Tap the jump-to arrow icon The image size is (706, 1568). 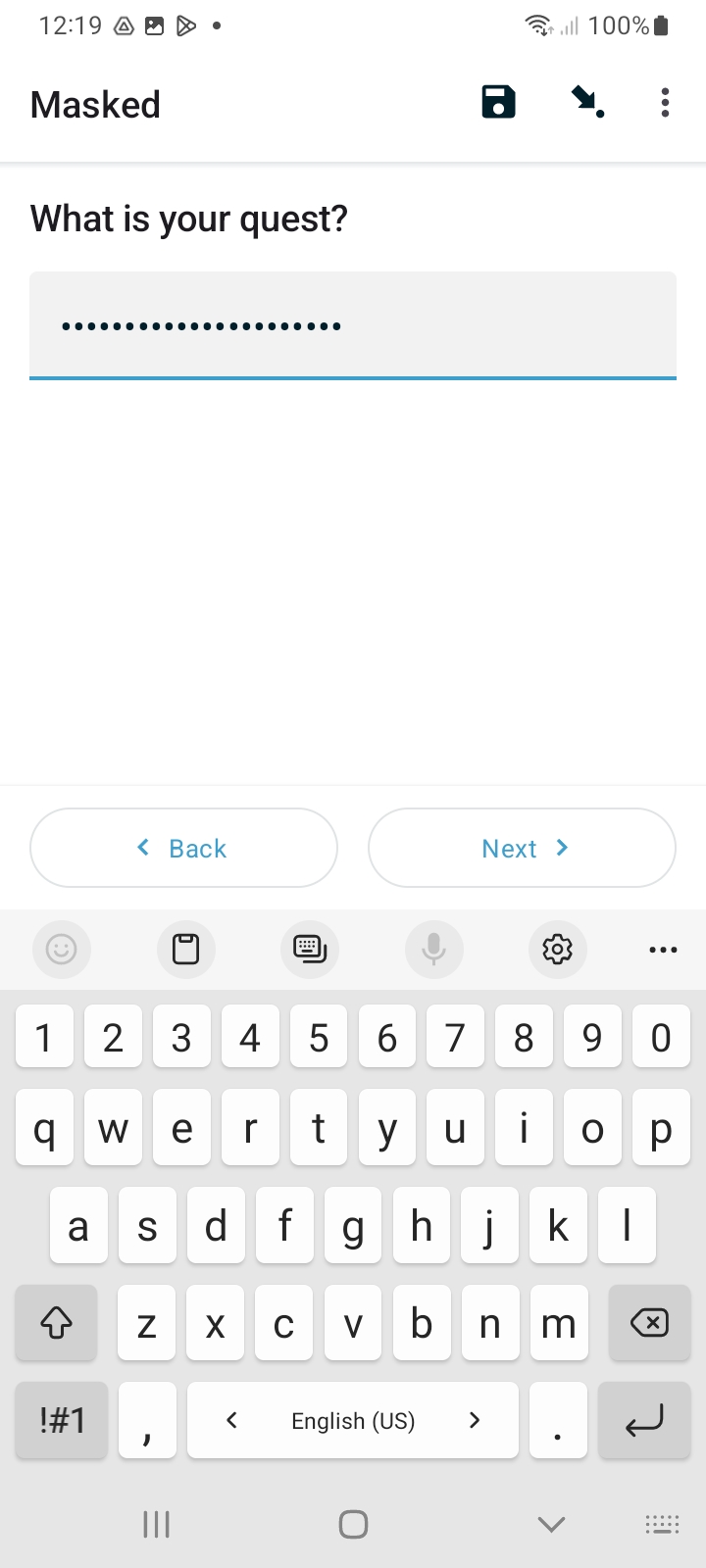pyautogui.click(x=587, y=102)
